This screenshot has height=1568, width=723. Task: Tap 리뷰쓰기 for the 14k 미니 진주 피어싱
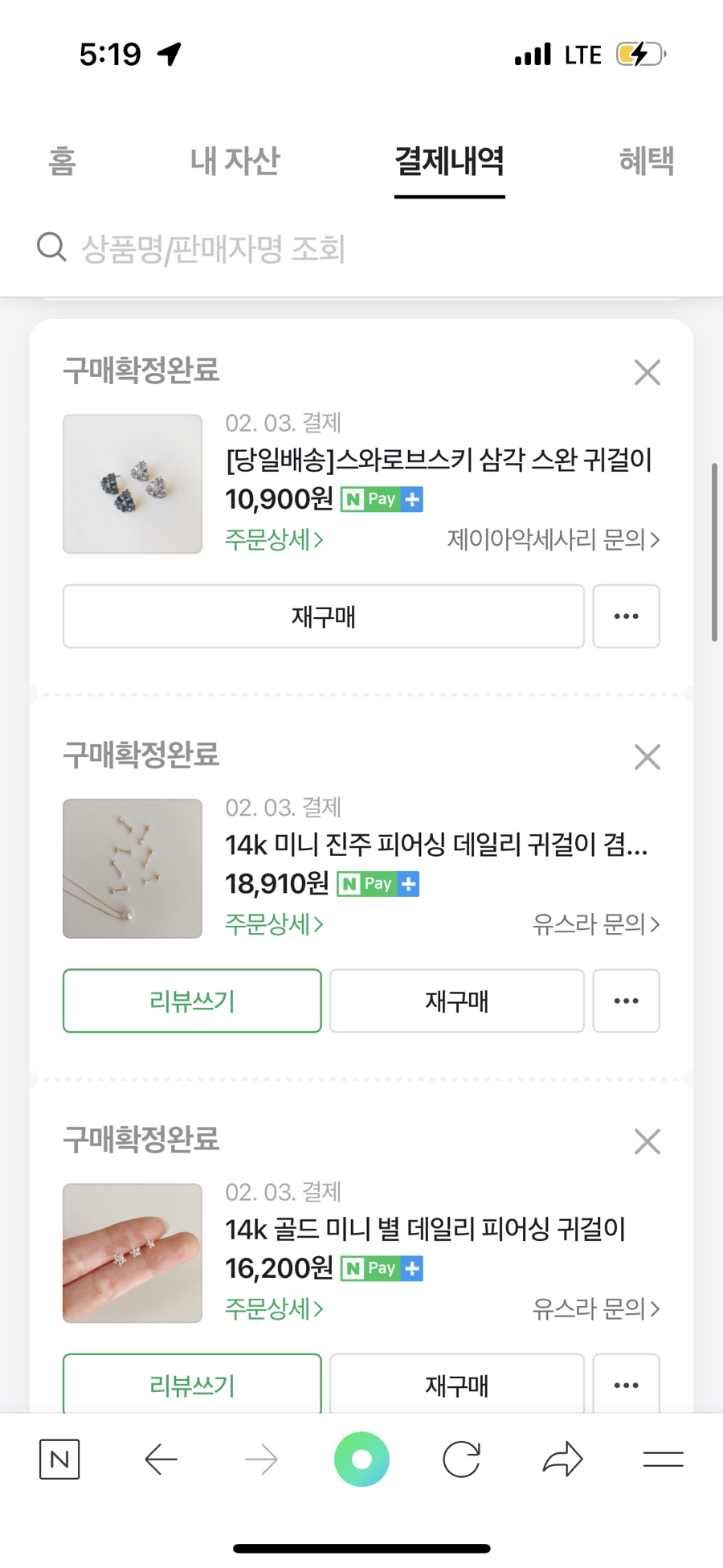coord(192,1001)
